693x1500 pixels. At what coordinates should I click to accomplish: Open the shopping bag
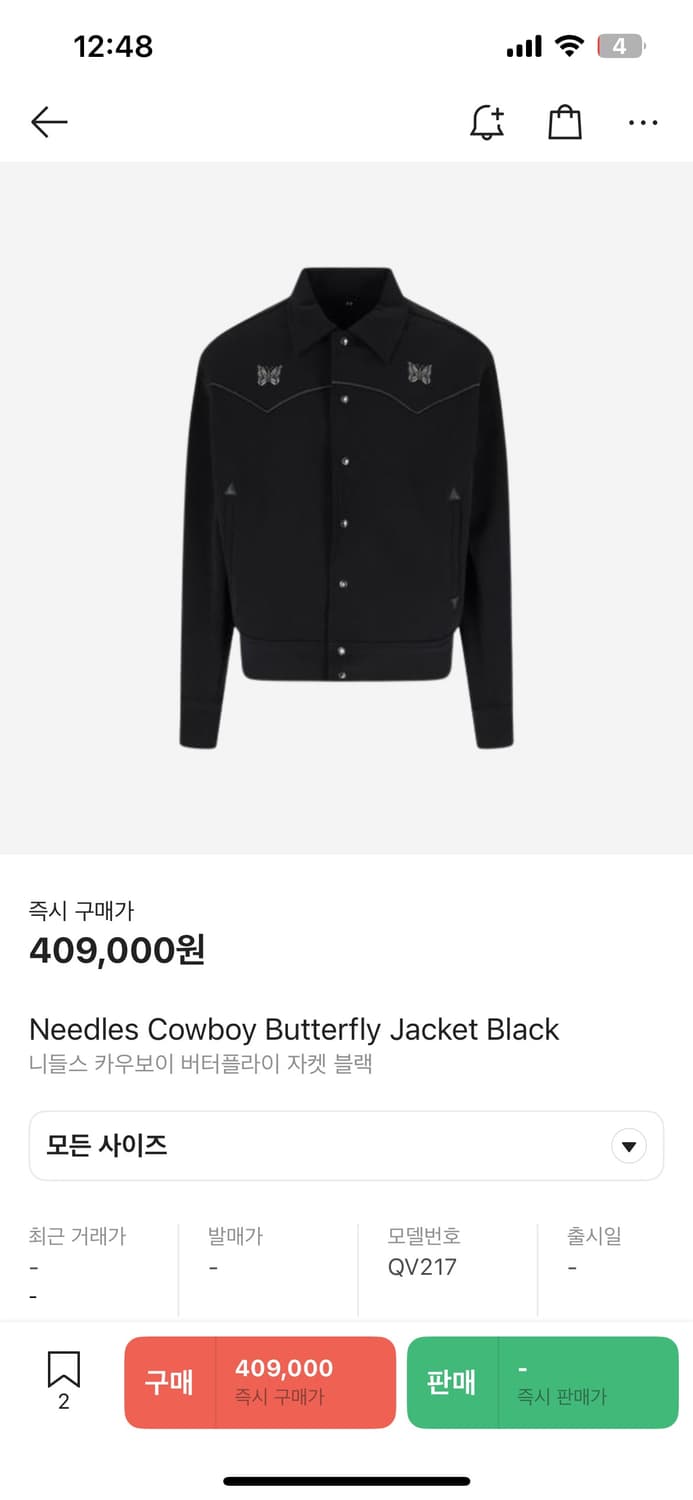point(565,122)
